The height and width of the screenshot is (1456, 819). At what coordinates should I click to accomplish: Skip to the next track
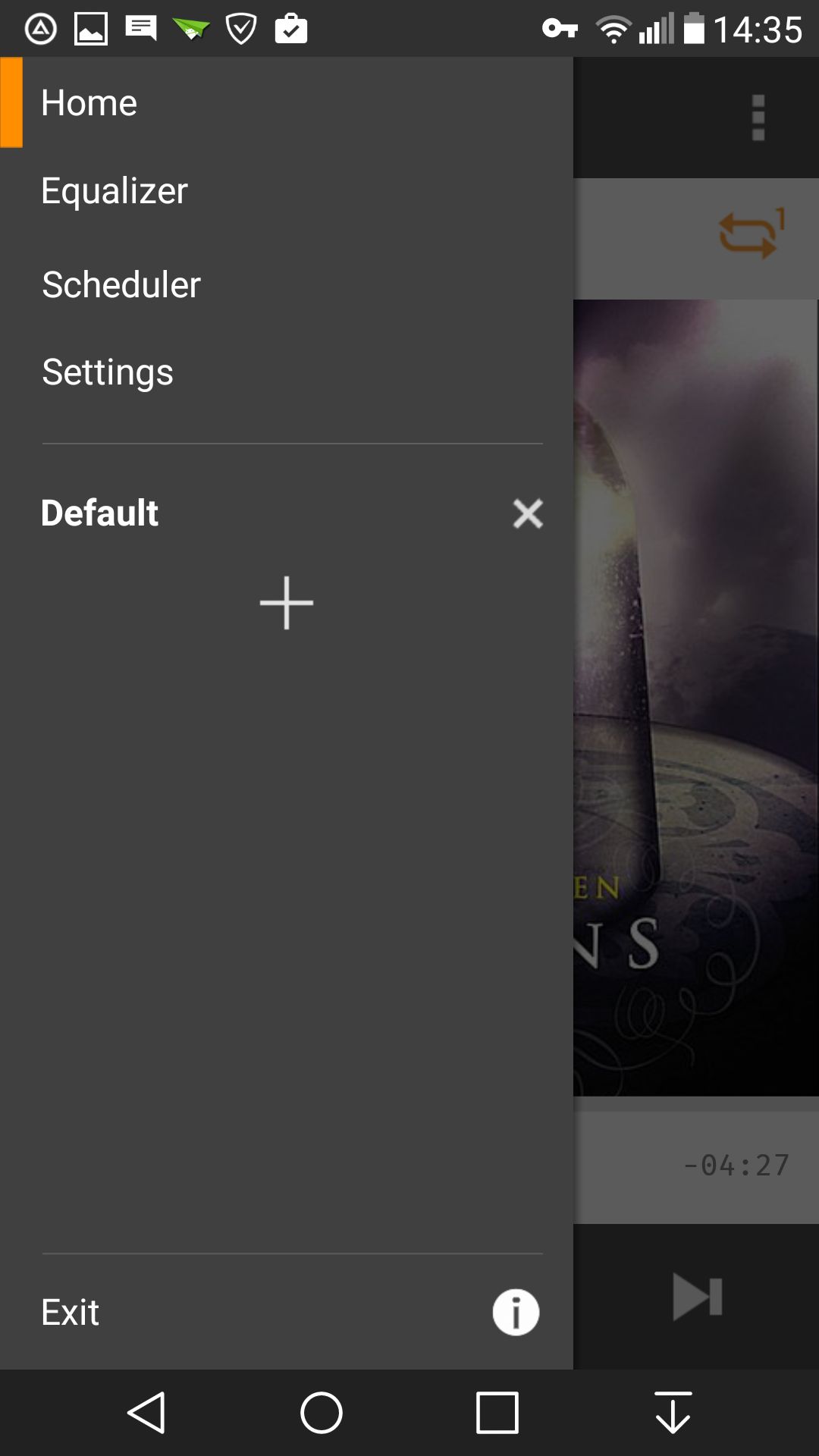[x=698, y=1296]
